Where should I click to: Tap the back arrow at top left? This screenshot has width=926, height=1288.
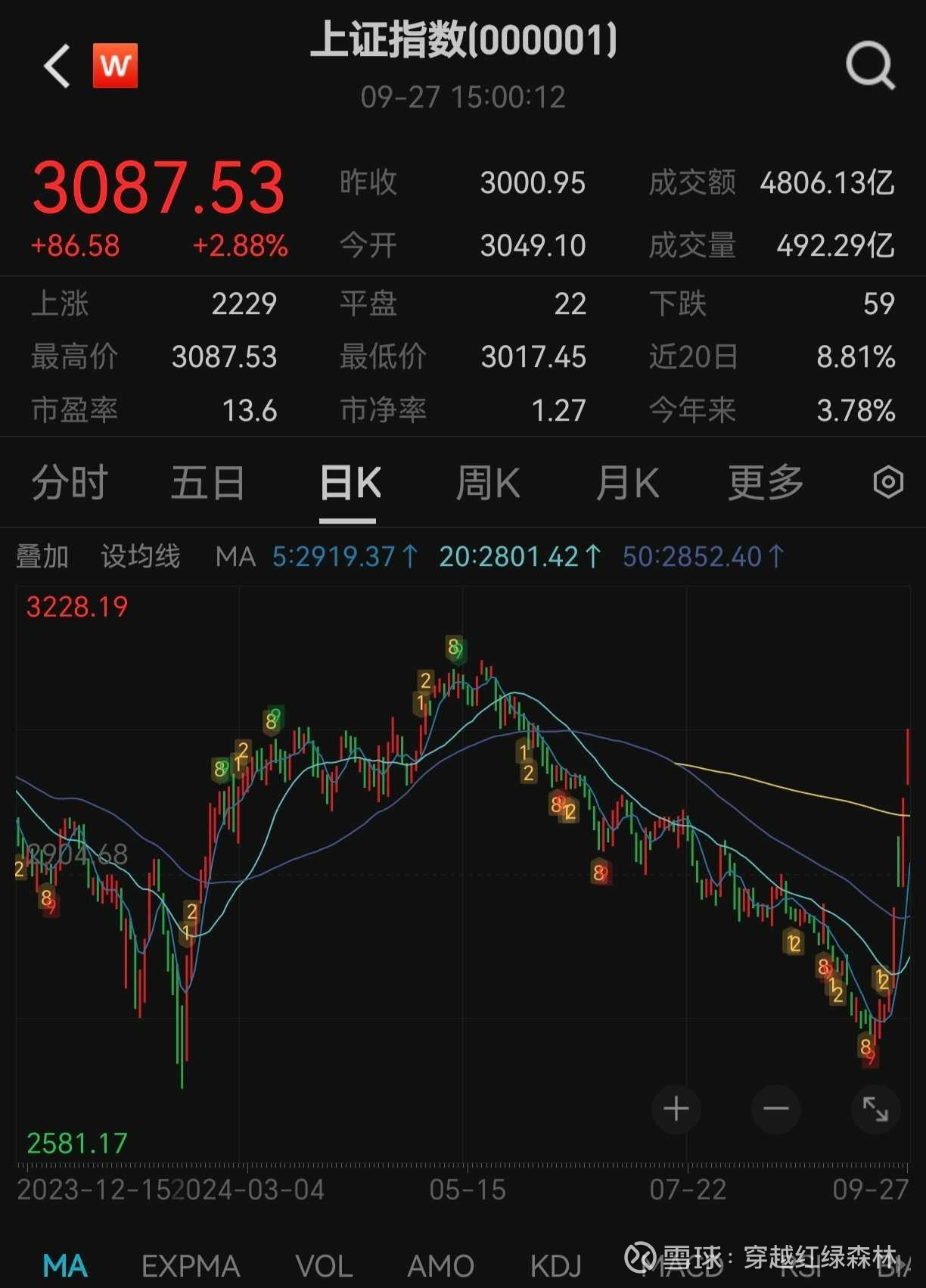[55, 64]
